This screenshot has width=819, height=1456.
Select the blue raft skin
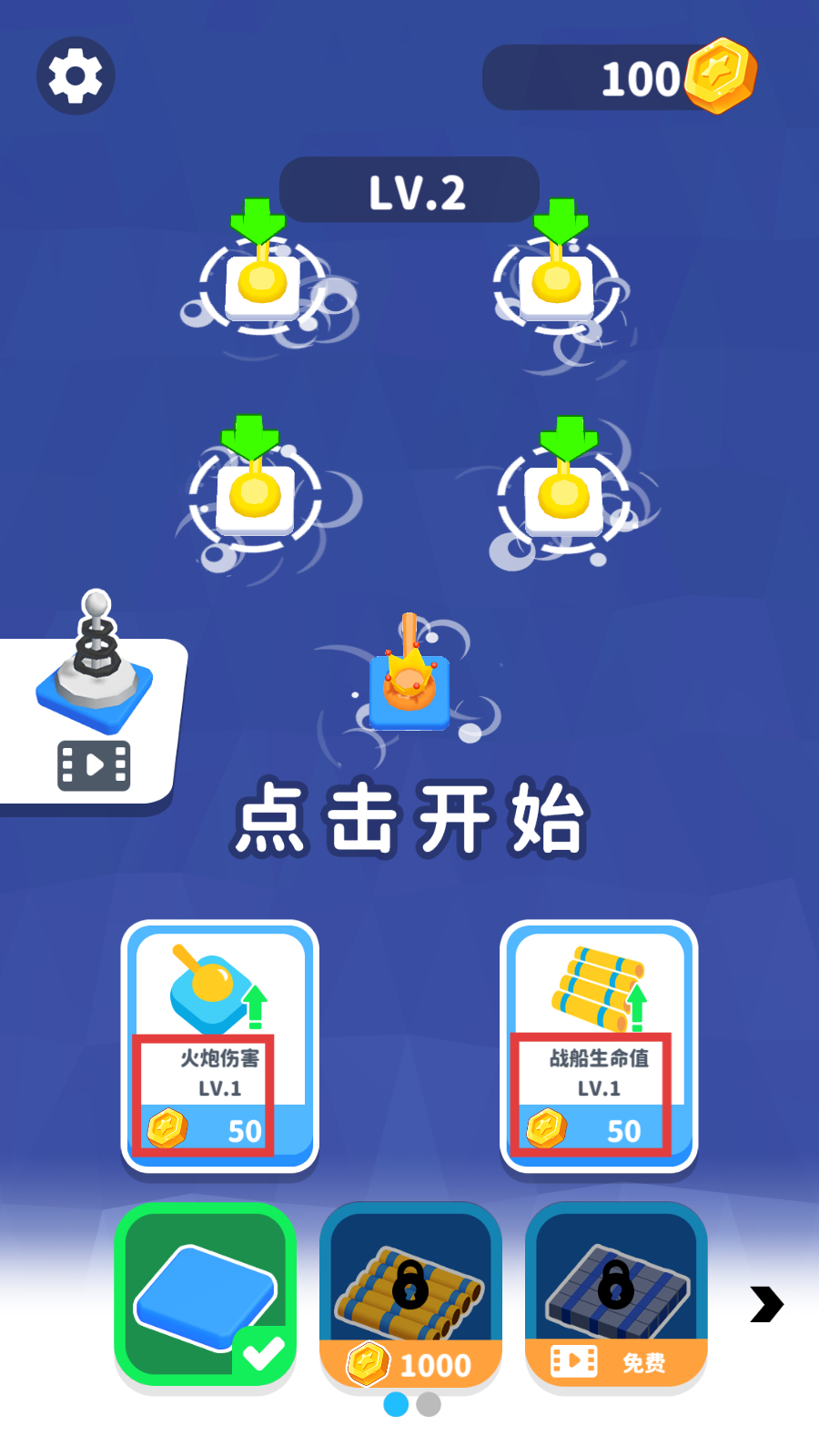[206, 1296]
